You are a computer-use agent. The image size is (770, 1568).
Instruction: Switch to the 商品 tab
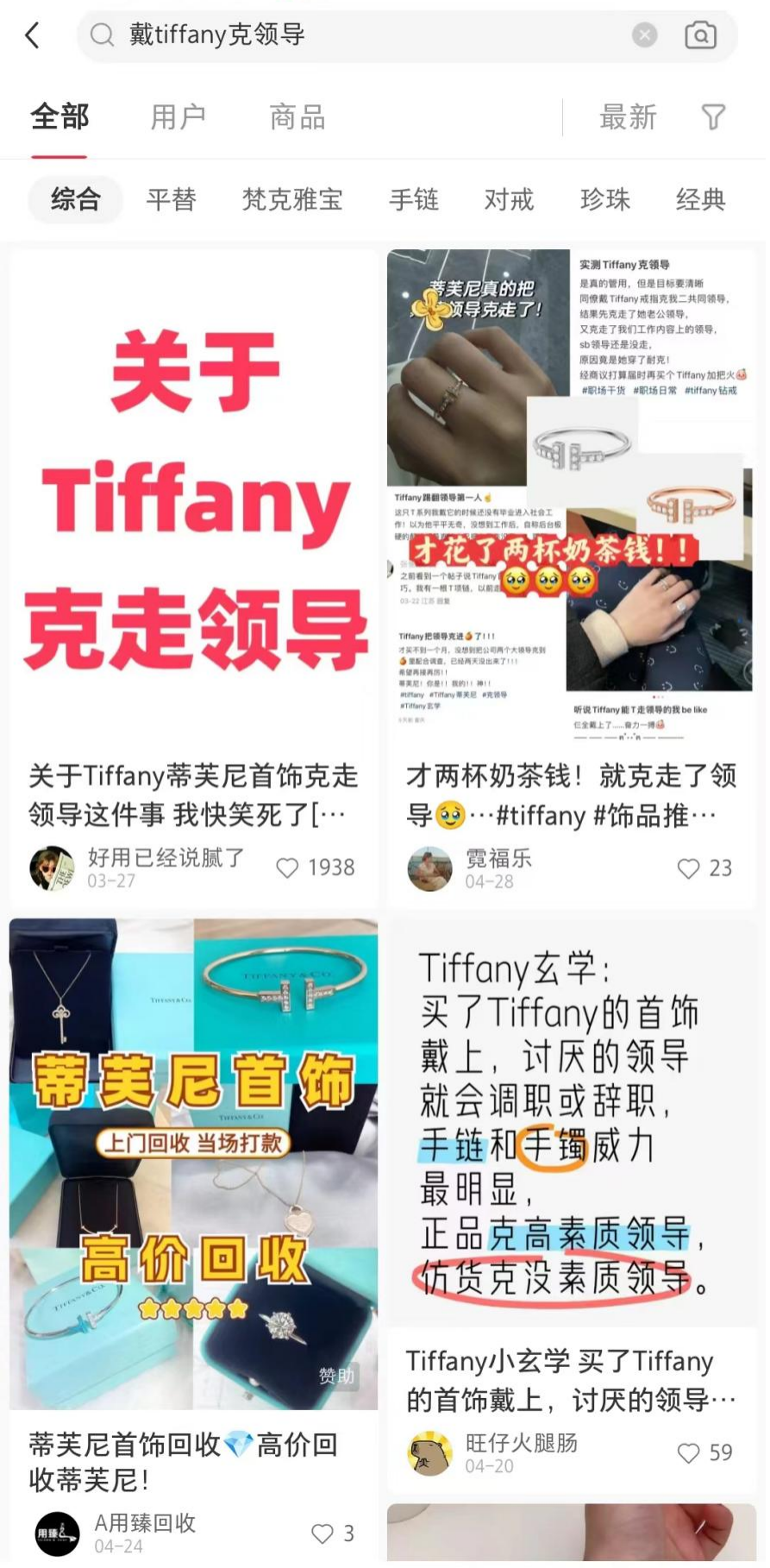[x=297, y=117]
